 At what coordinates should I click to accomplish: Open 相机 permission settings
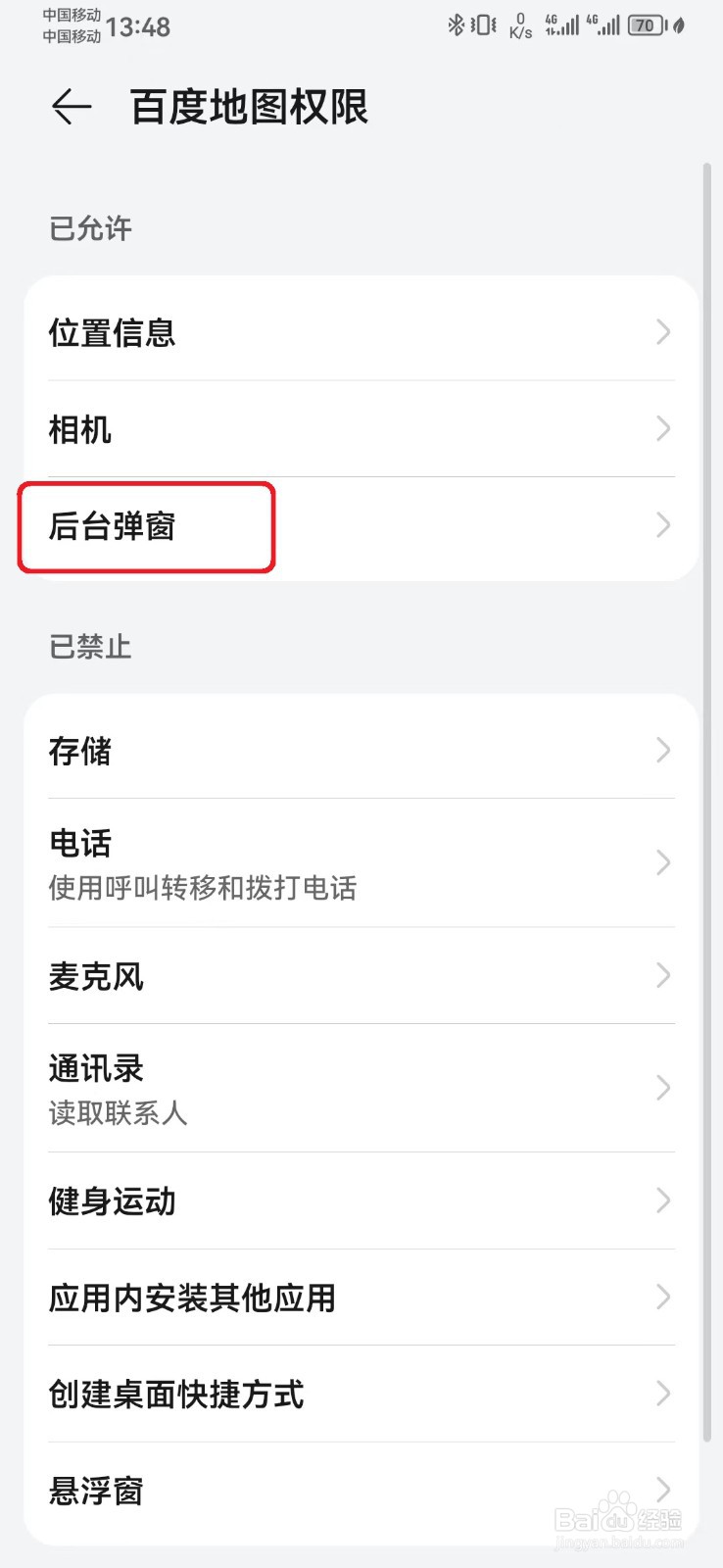pos(361,429)
